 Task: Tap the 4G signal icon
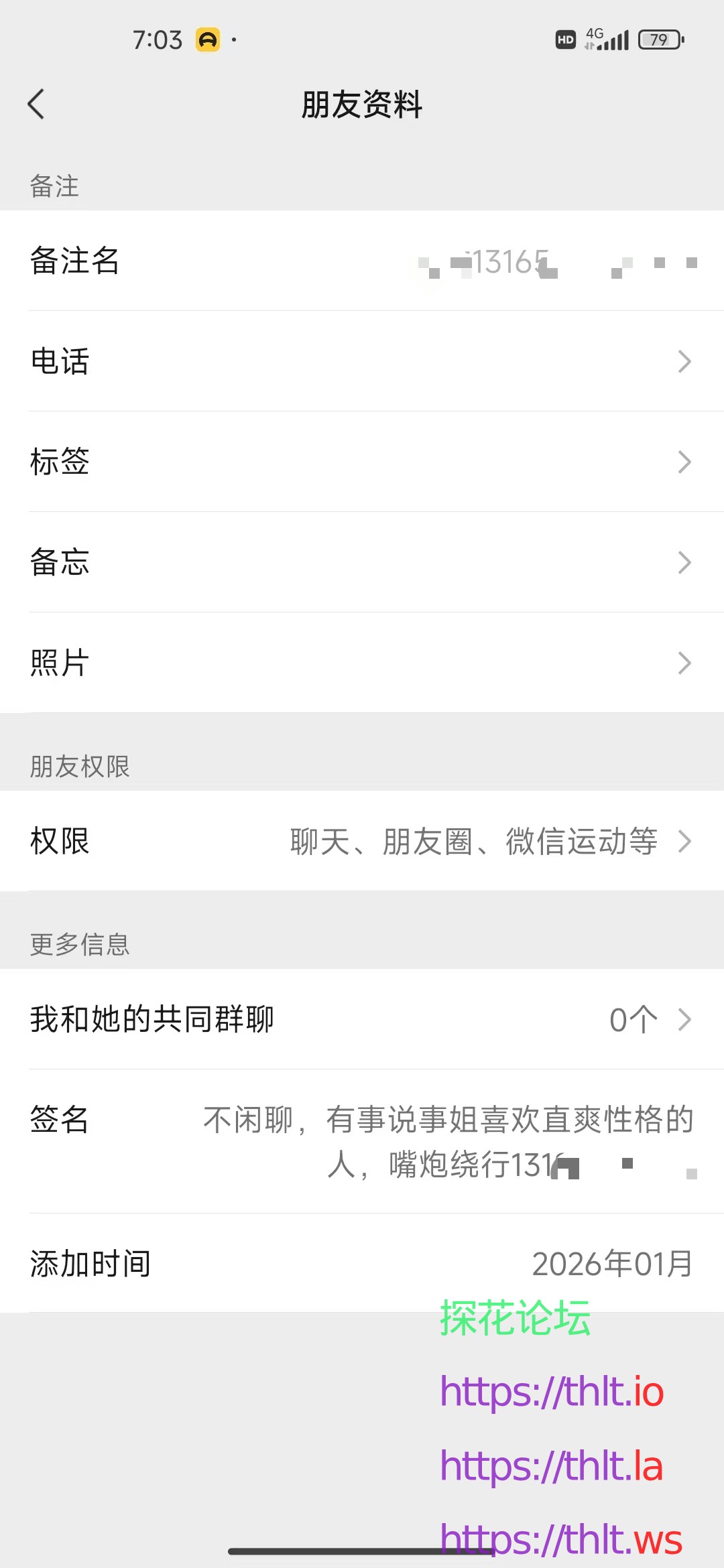tap(607, 39)
